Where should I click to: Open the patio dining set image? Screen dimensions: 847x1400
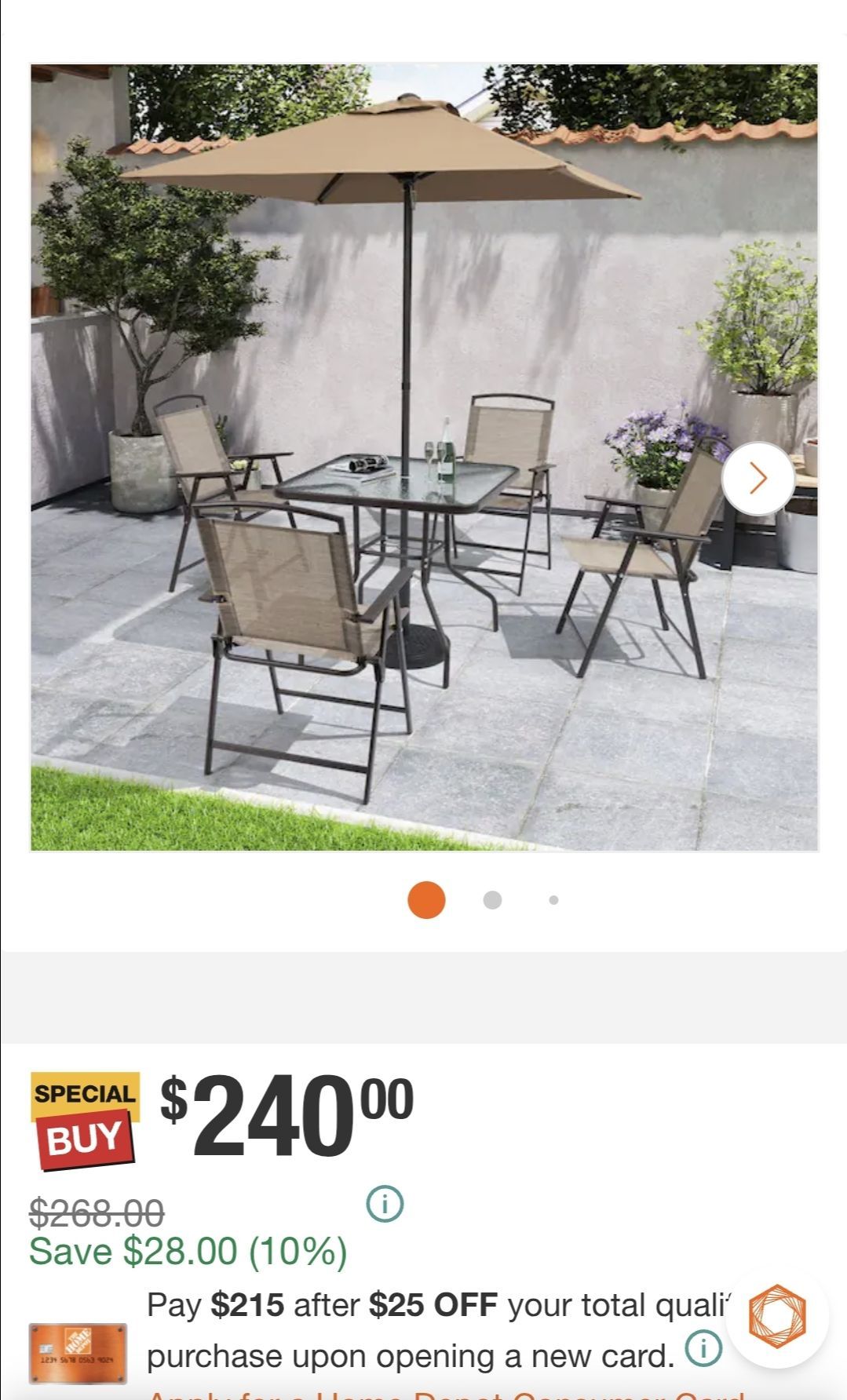[424, 458]
